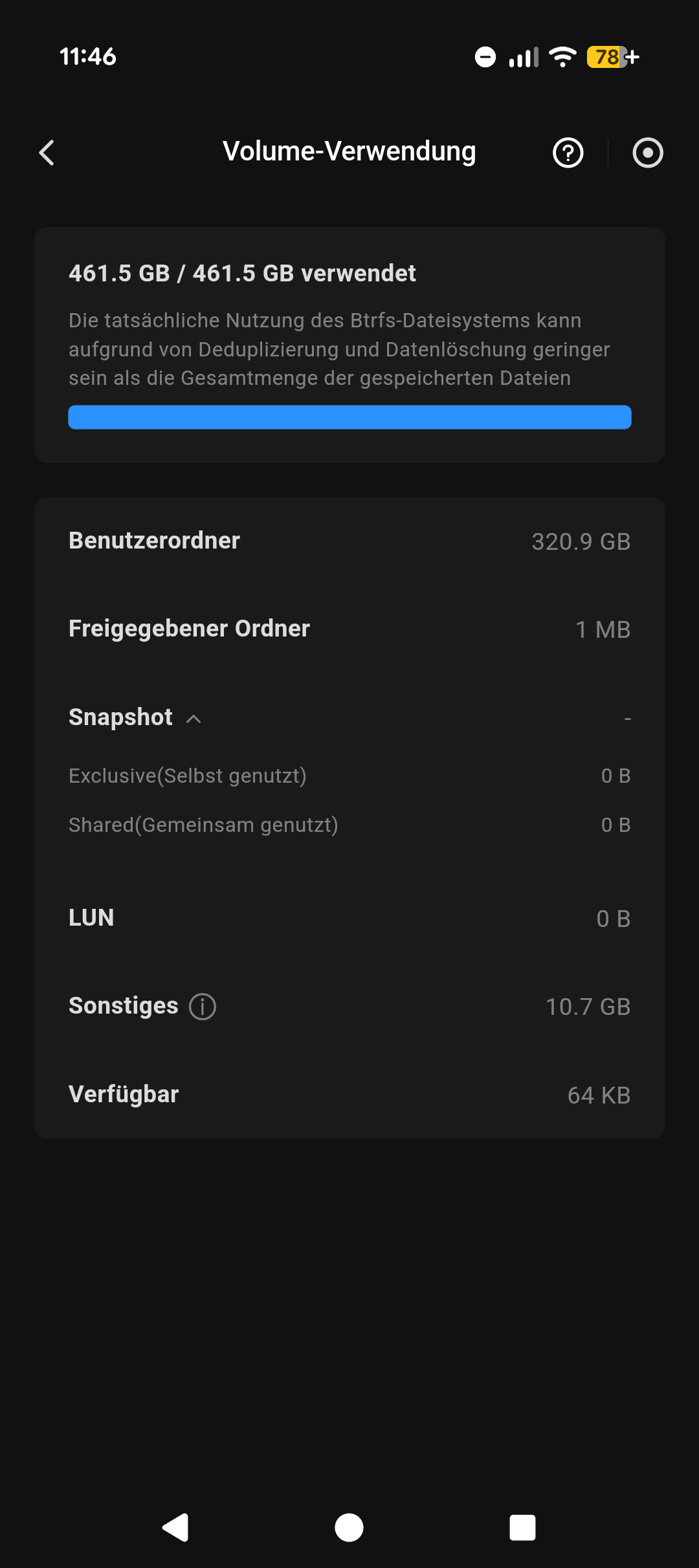The width and height of the screenshot is (699, 1568).
Task: Collapse the Snapshot section
Action: pyautogui.click(x=194, y=719)
